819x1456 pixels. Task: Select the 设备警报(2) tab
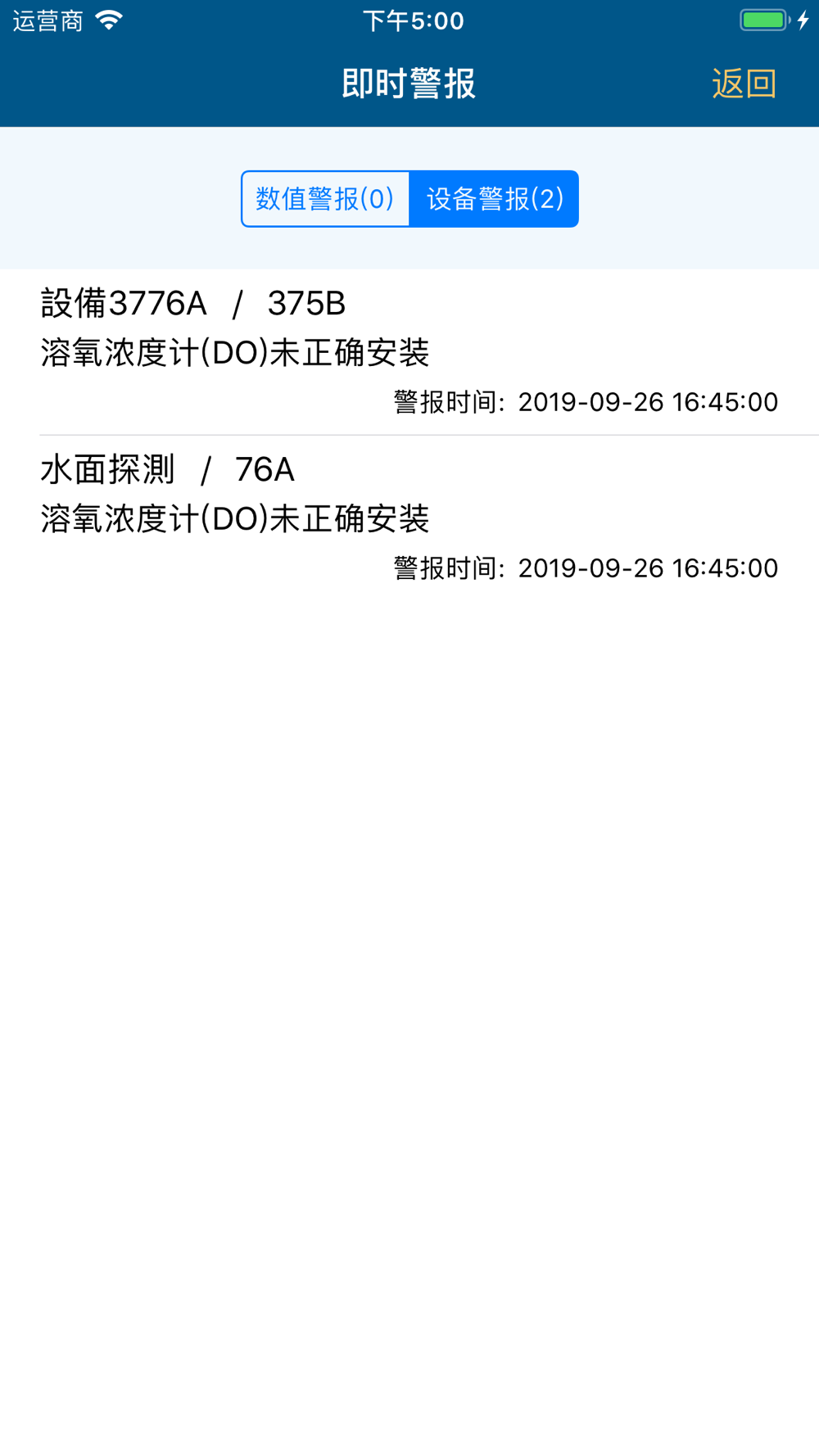(494, 199)
